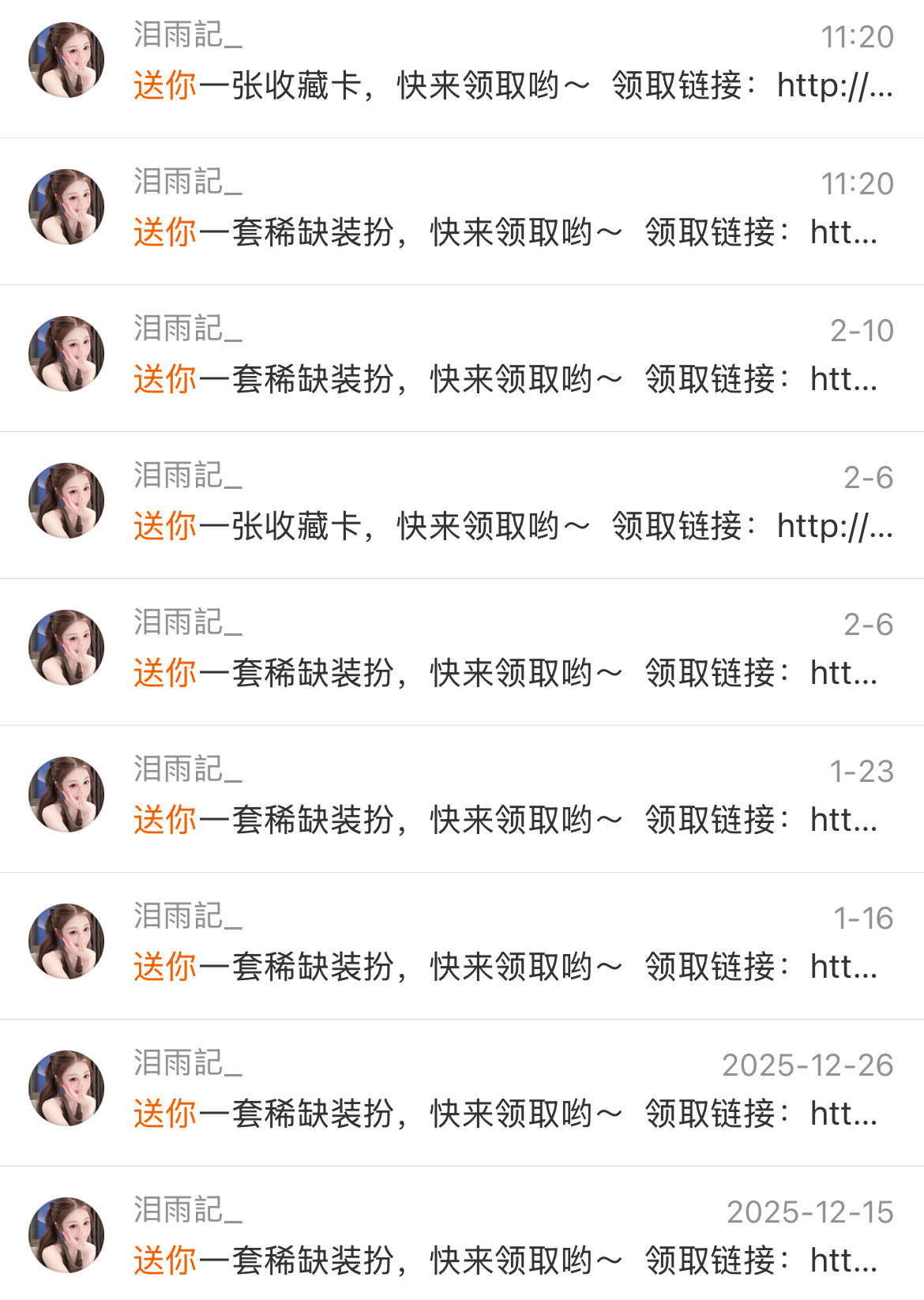This screenshot has height=1300, width=924.
Task: Click the username 泪雨記_ on the top message
Action: pyautogui.click(x=187, y=37)
